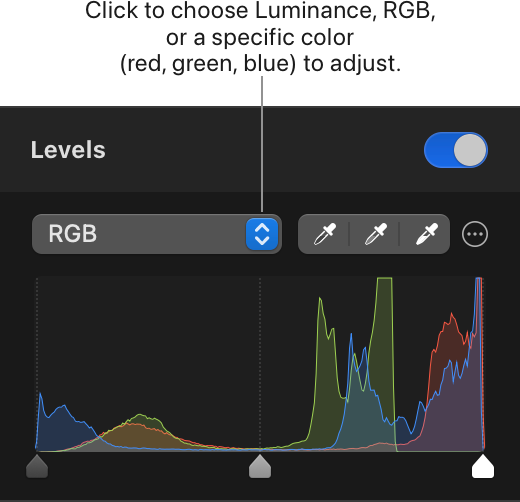Select the black point eyedropper

point(324,234)
